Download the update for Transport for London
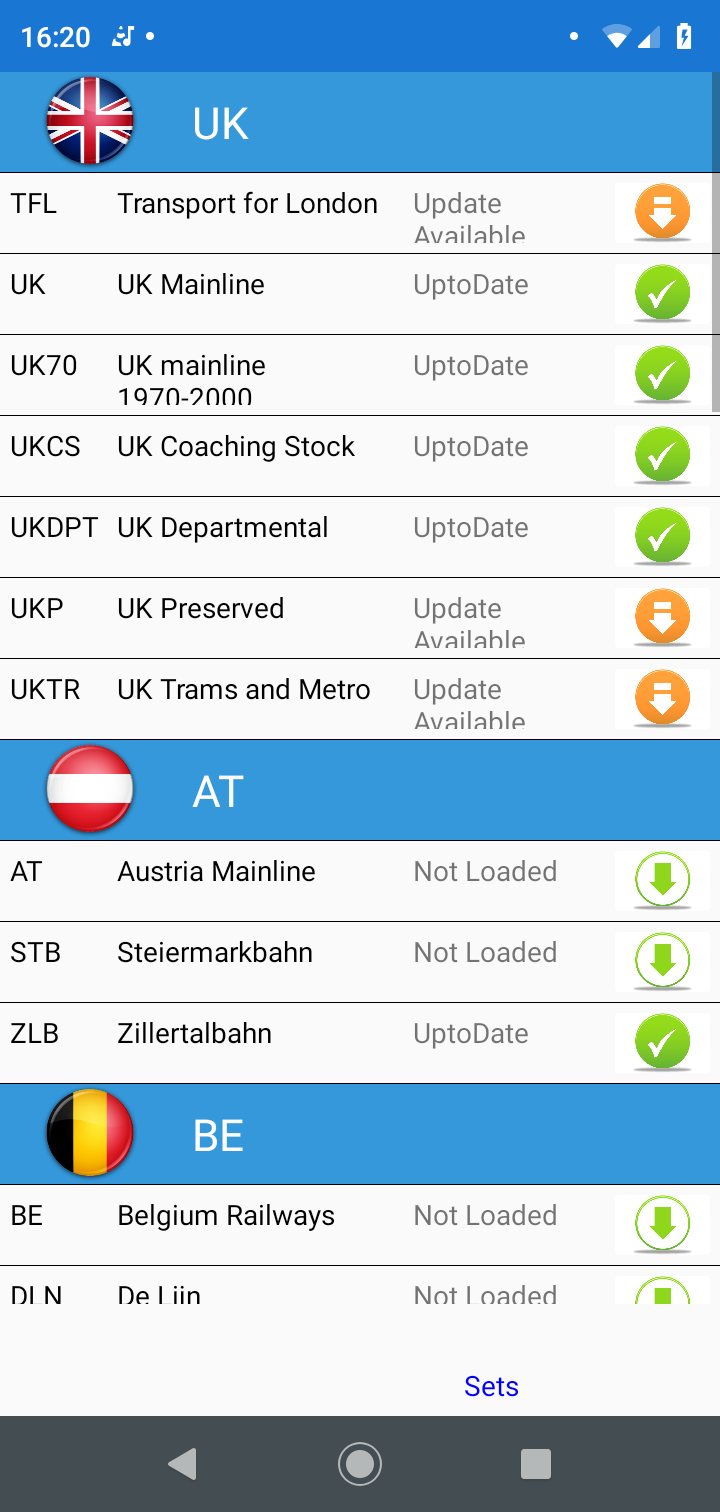The image size is (720, 1512). [662, 212]
